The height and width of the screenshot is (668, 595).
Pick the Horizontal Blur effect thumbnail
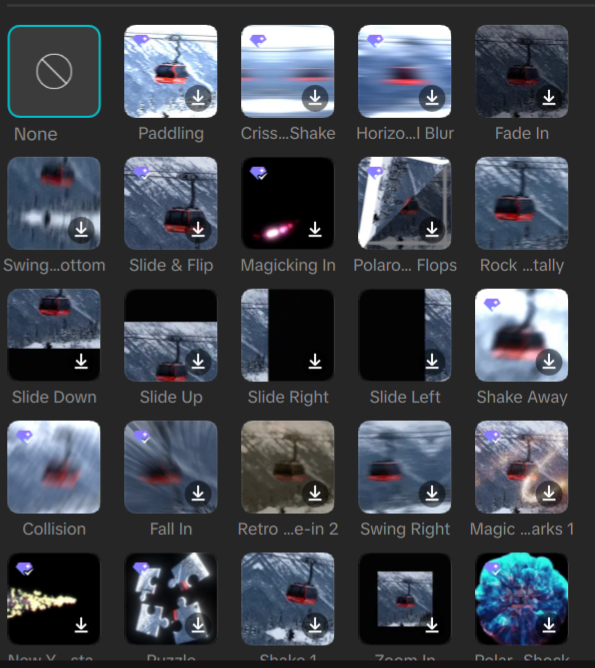405,71
